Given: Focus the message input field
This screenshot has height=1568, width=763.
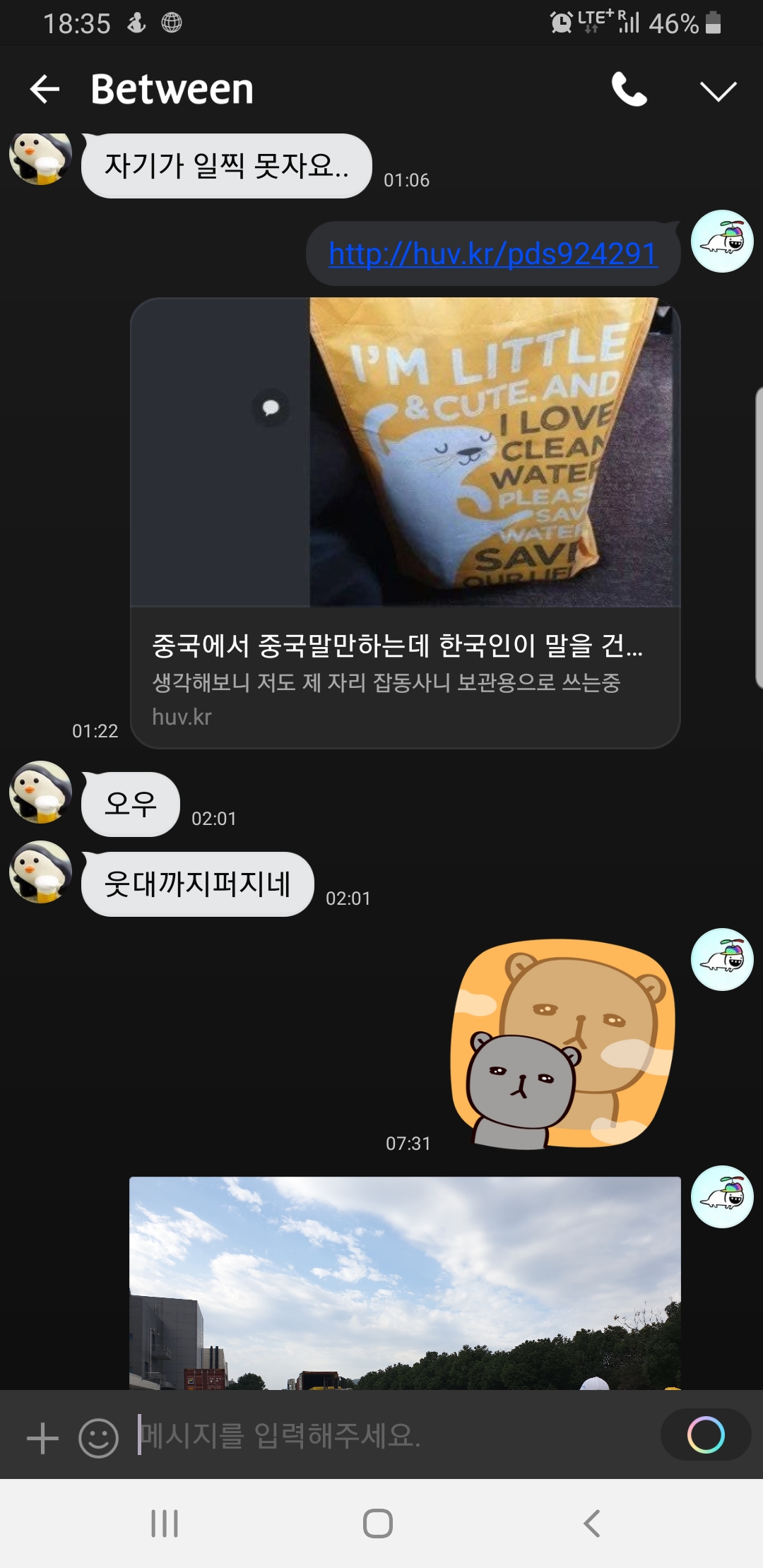Looking at the screenshot, I should click(x=389, y=1435).
